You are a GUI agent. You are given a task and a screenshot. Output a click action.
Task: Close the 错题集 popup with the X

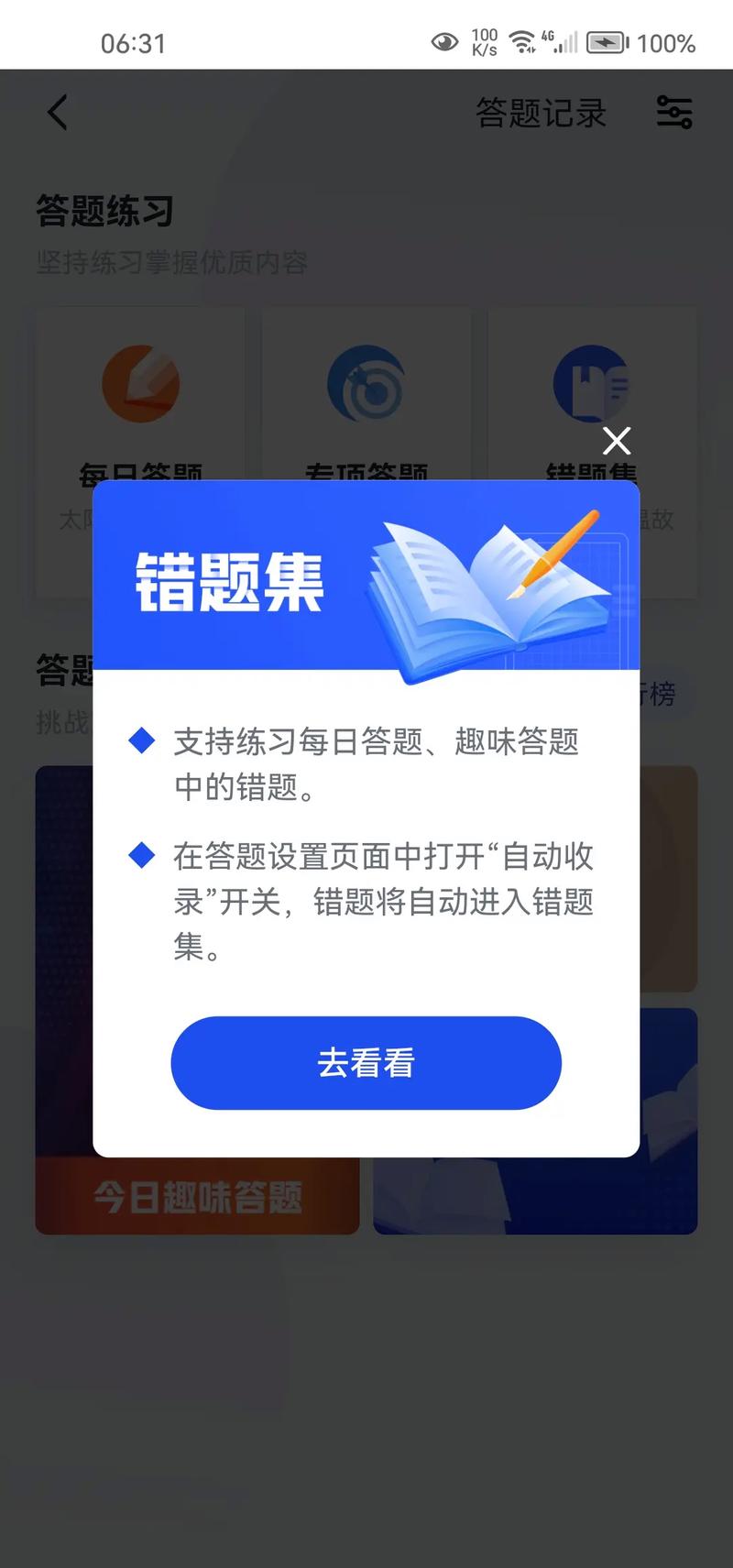(x=616, y=441)
